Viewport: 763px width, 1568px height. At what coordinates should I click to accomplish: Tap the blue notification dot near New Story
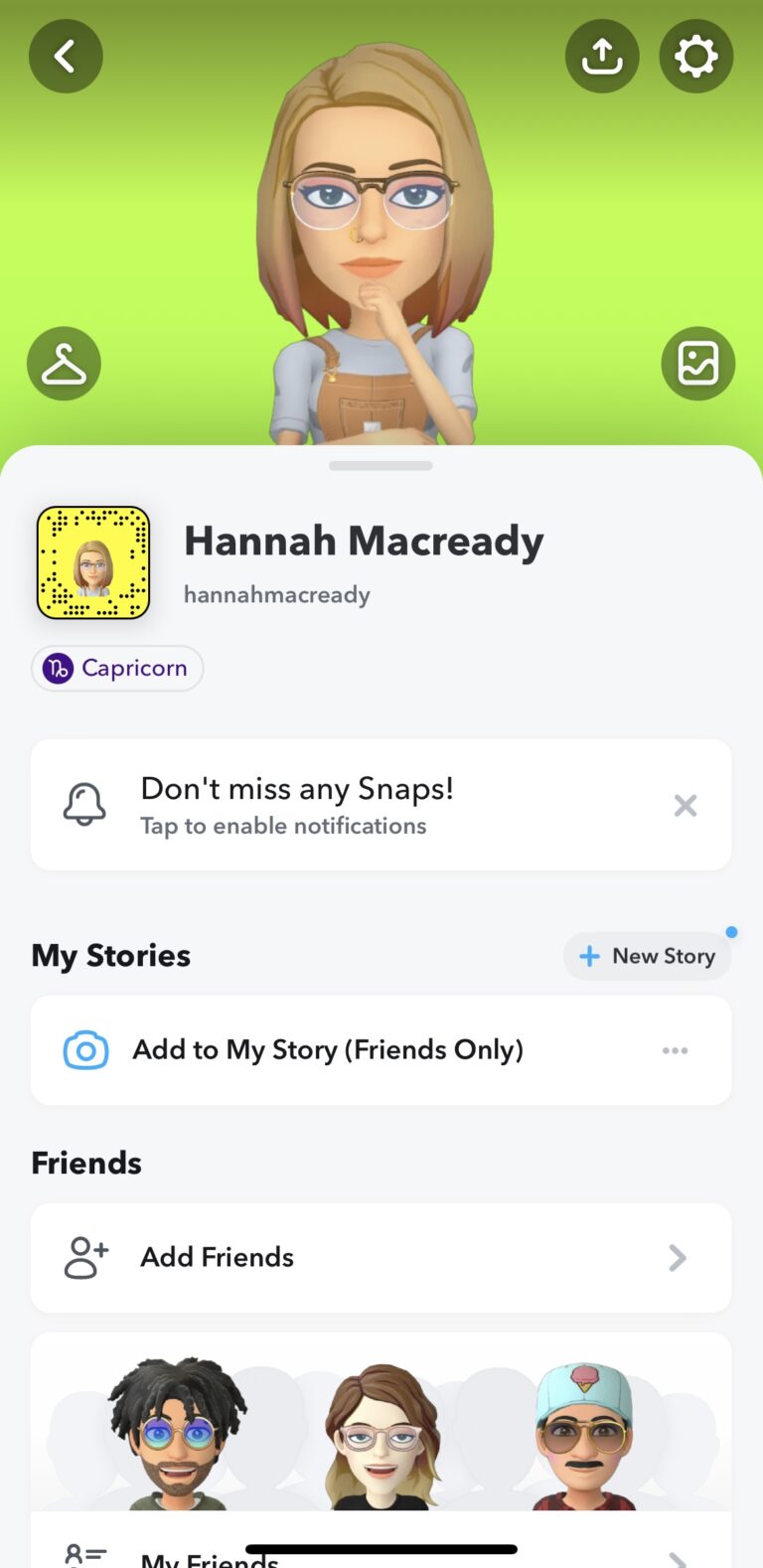coord(730,931)
